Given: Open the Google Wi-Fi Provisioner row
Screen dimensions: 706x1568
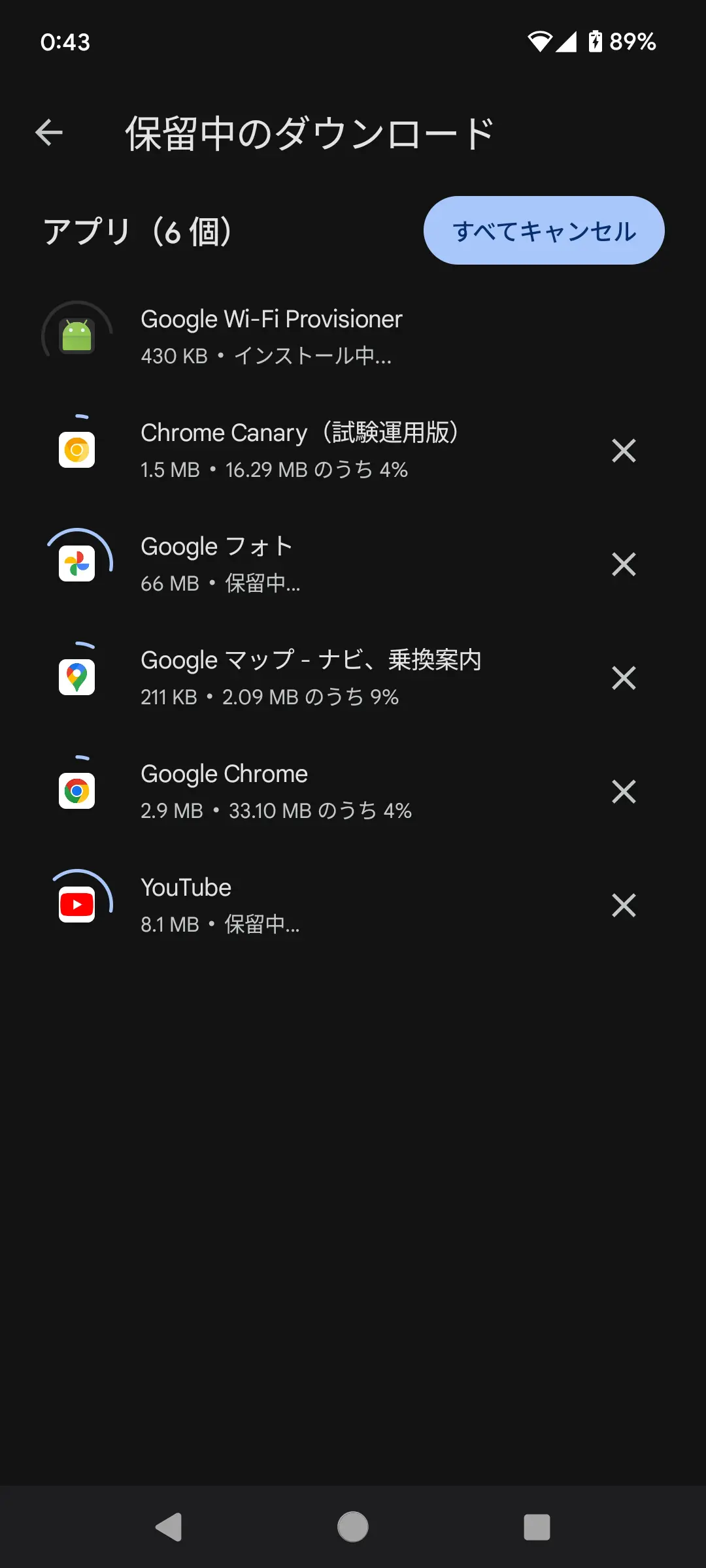Looking at the screenshot, I should [x=271, y=336].
